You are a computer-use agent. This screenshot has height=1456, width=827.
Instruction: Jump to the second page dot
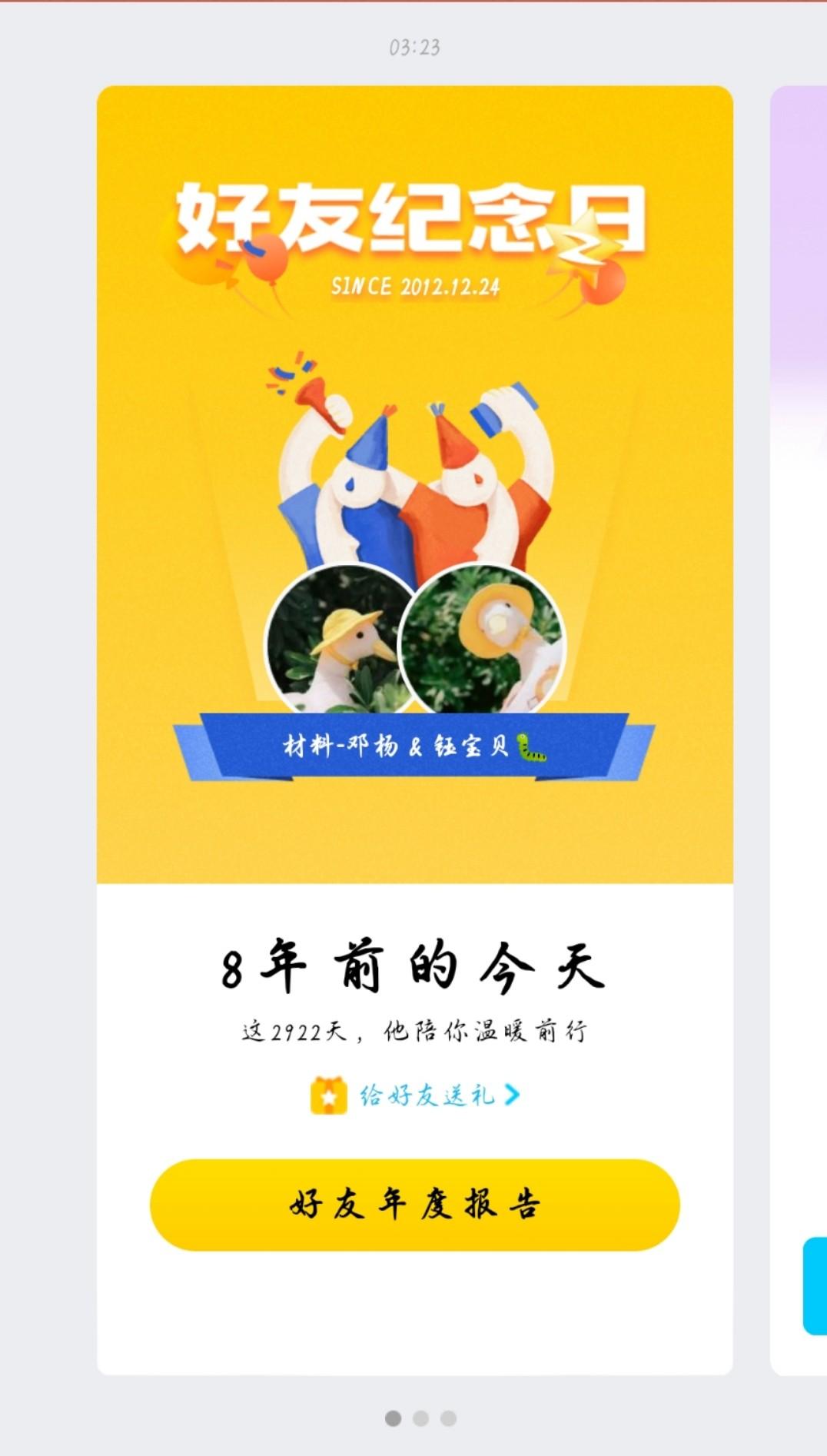(420, 1418)
